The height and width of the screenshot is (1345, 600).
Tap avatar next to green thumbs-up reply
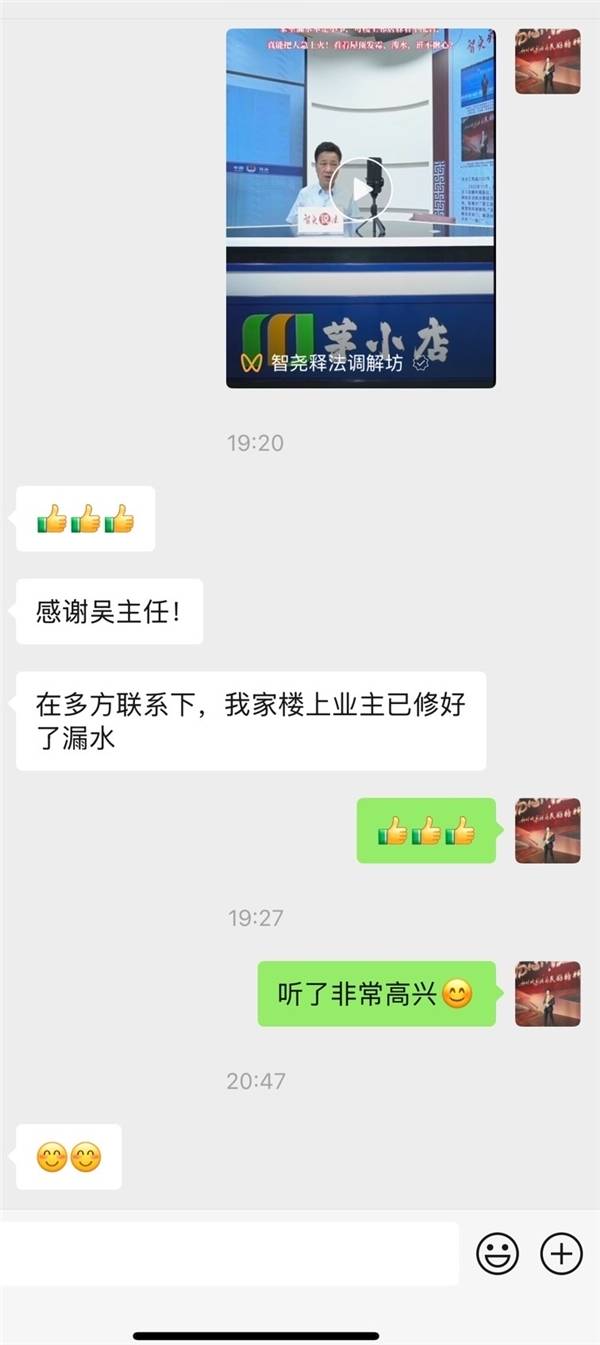pyautogui.click(x=548, y=830)
